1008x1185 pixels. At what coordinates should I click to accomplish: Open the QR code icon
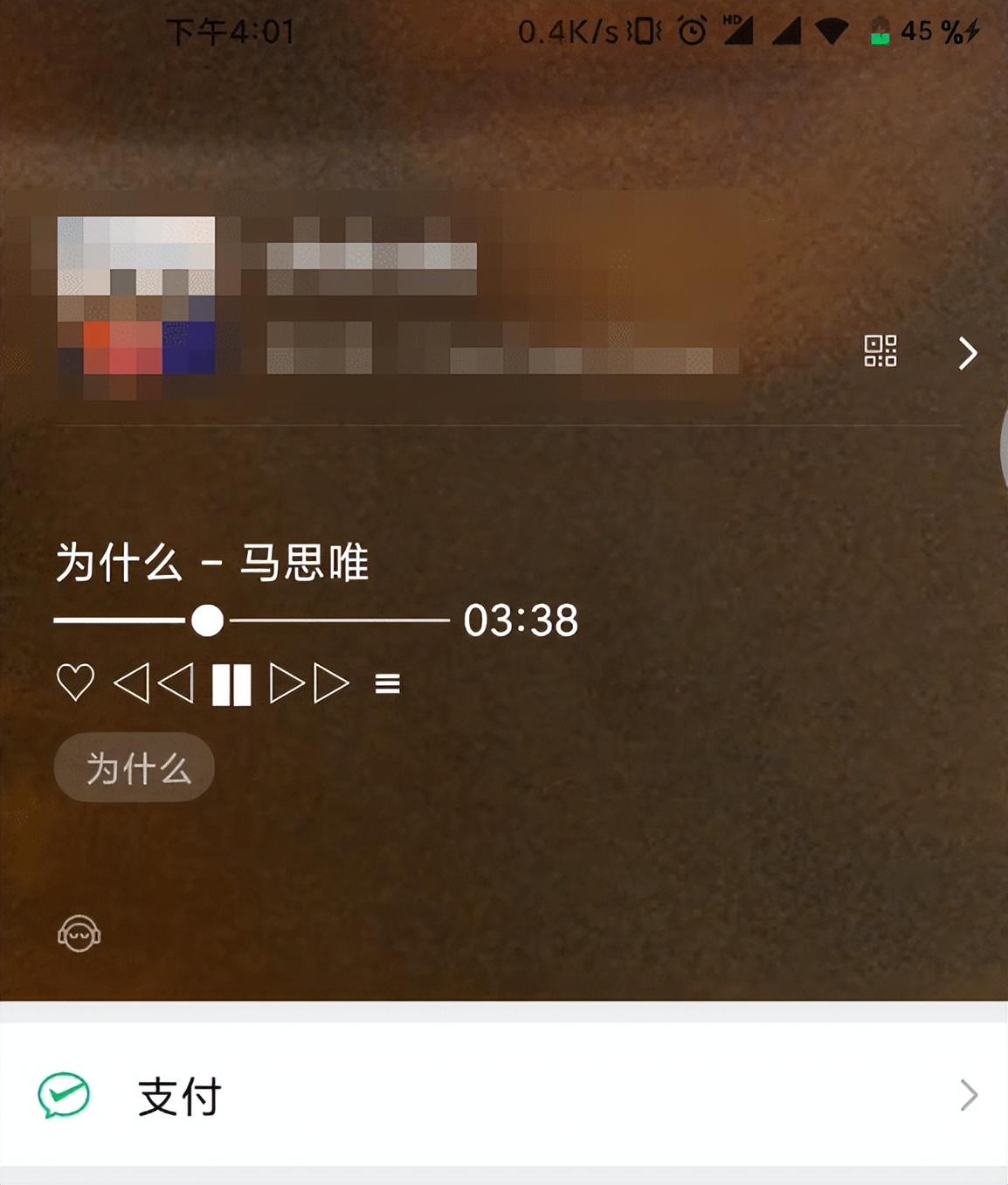tap(880, 351)
